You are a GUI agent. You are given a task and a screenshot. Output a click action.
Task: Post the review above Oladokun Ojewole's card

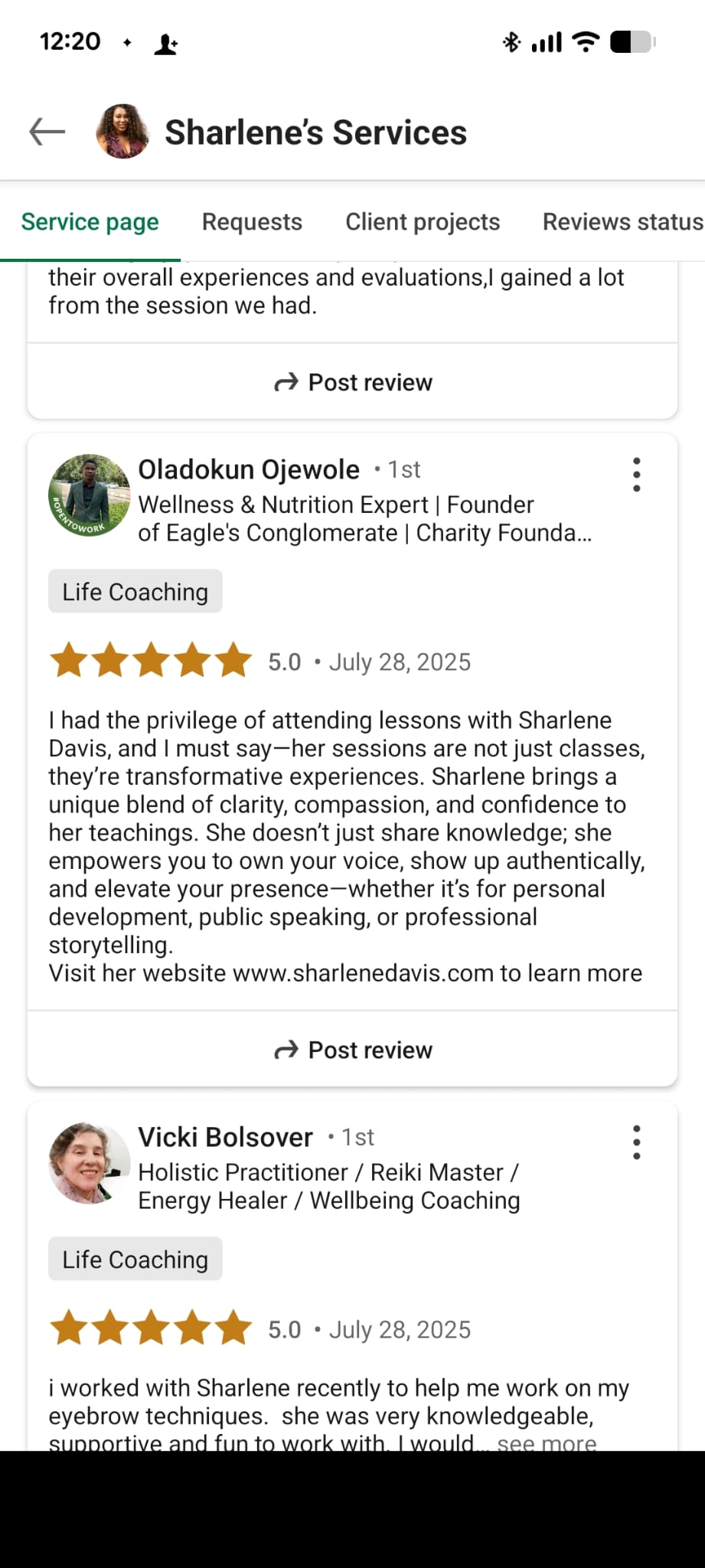point(353,382)
